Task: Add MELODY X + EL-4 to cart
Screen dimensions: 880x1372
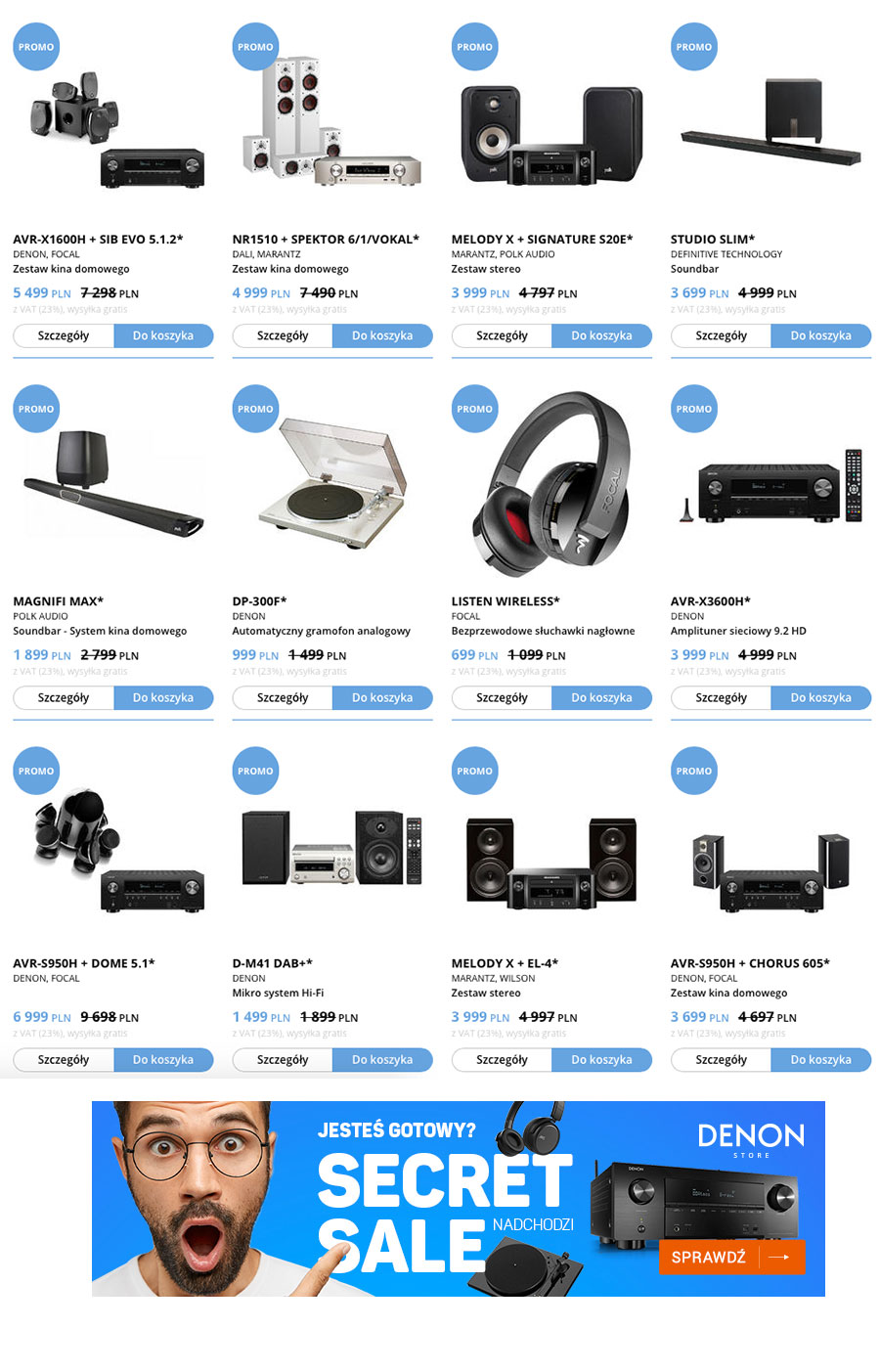Action: click(x=601, y=1059)
